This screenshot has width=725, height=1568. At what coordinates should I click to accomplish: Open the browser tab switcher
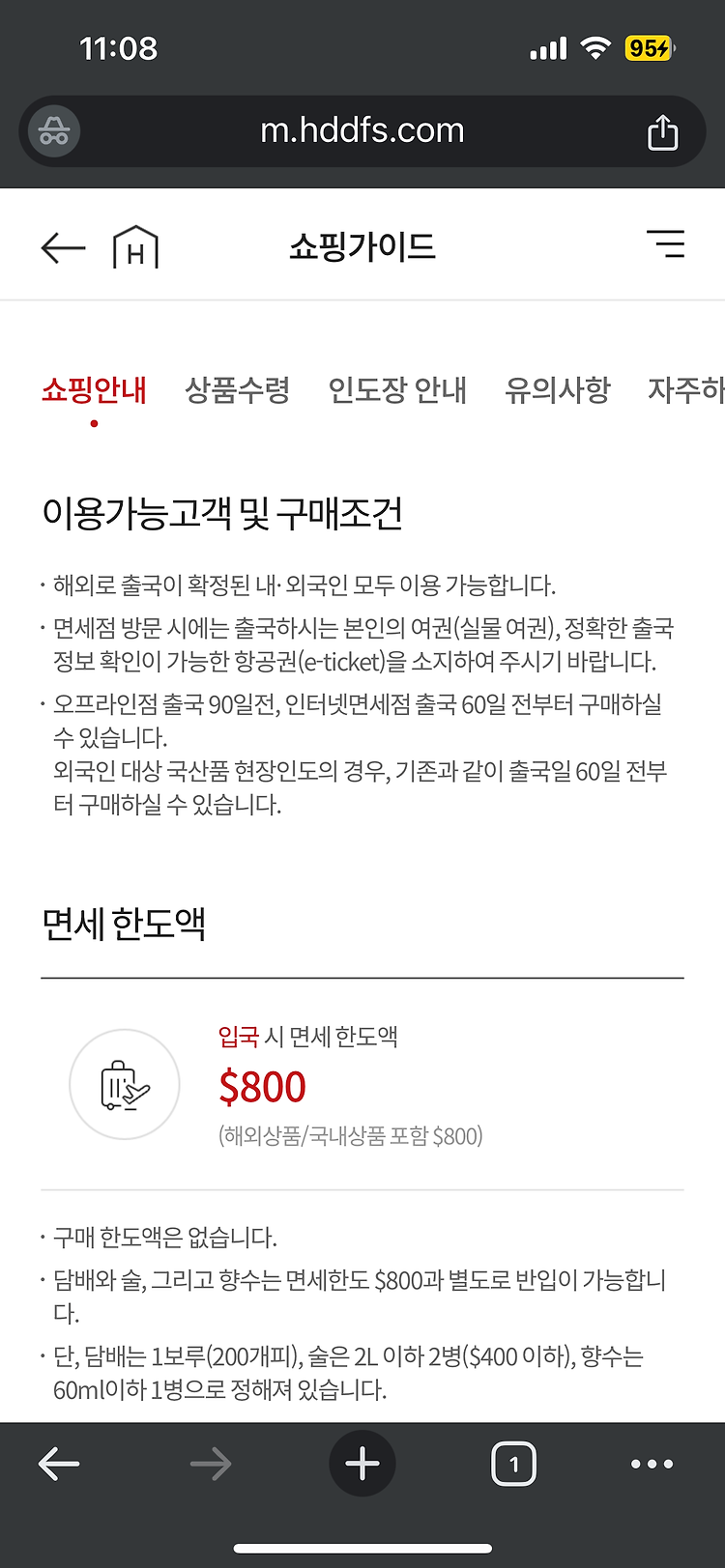(x=513, y=1464)
